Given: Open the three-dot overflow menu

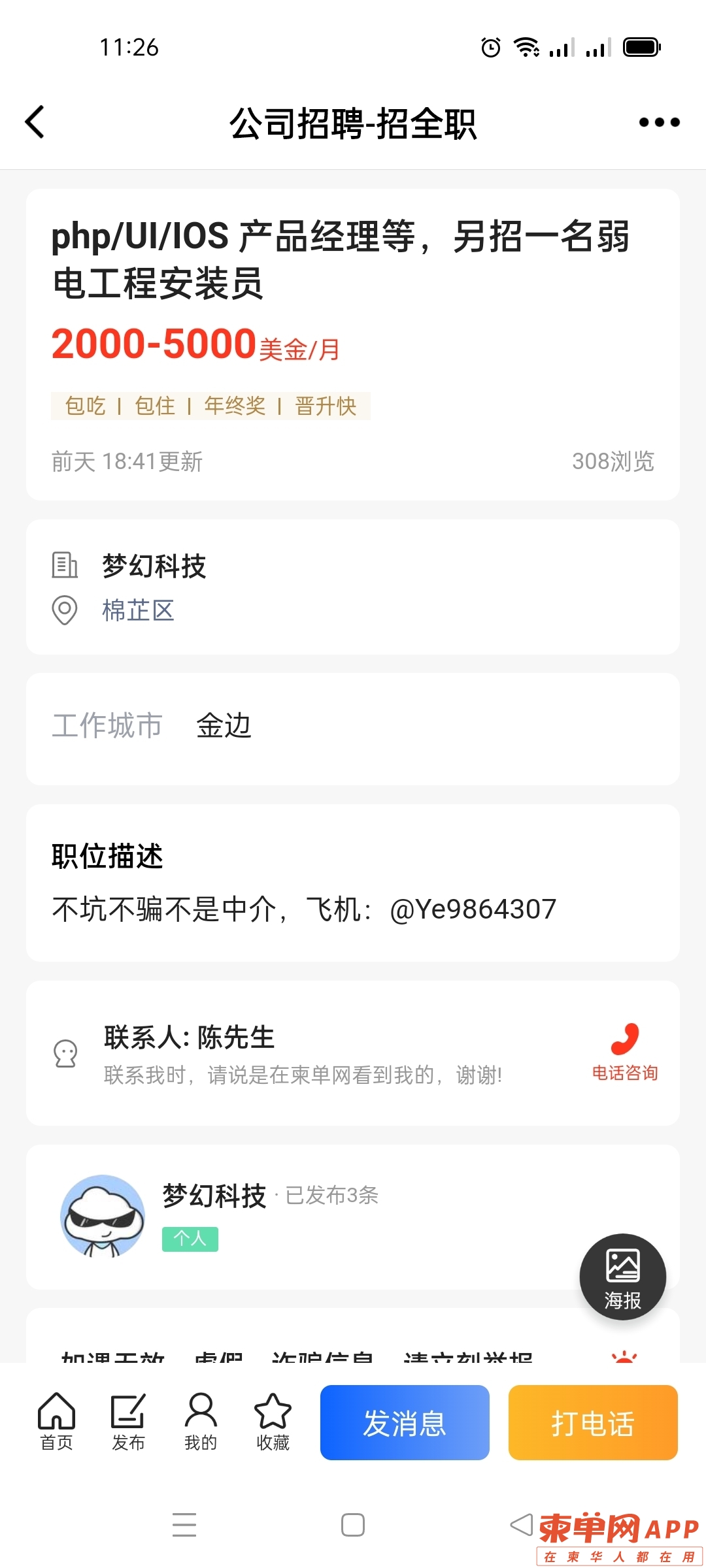Looking at the screenshot, I should 659,122.
